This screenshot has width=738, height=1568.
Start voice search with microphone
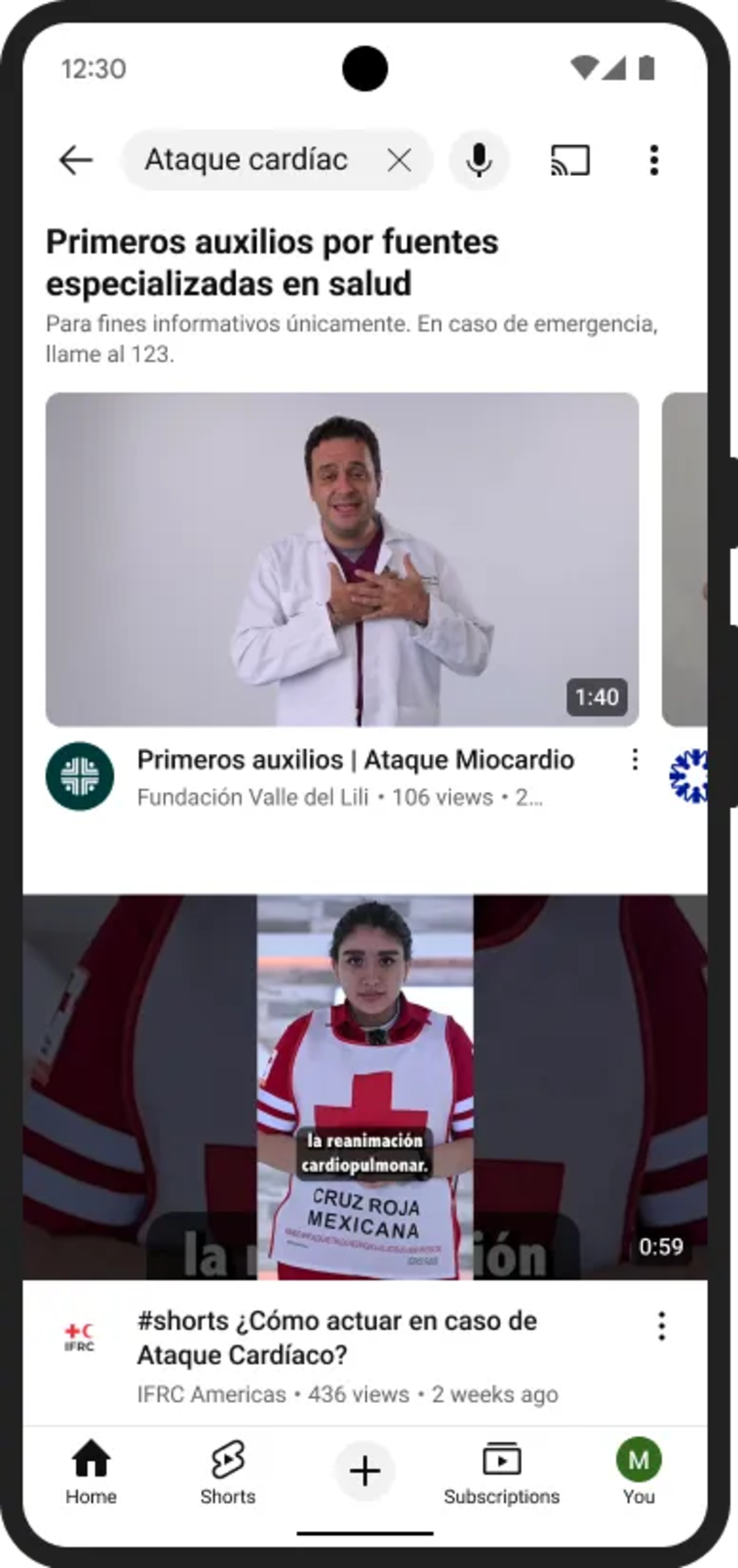point(479,160)
